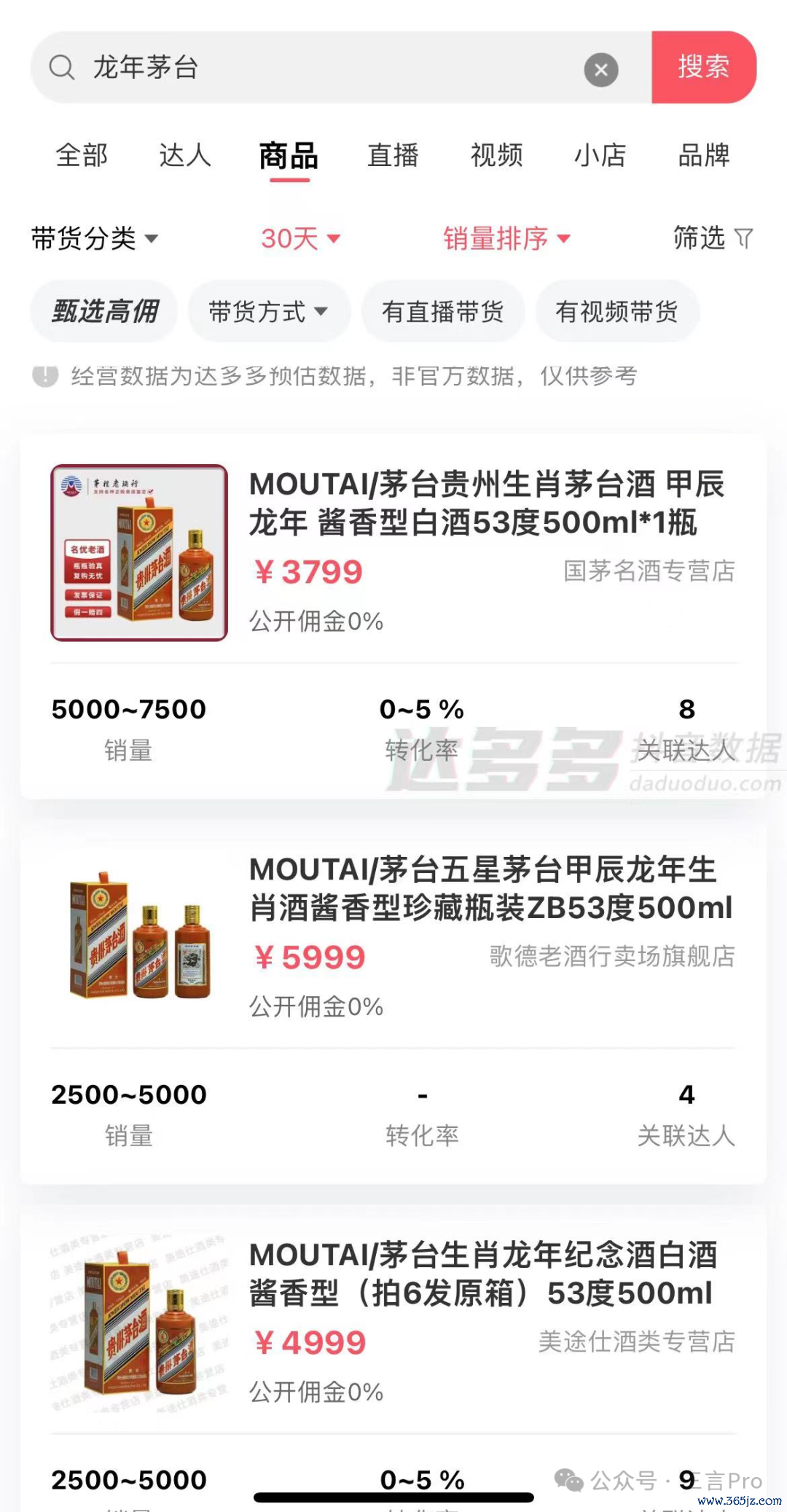Expand the 带货方式 dropdown chip
Viewport: 787px width, 1512px height.
(x=268, y=312)
